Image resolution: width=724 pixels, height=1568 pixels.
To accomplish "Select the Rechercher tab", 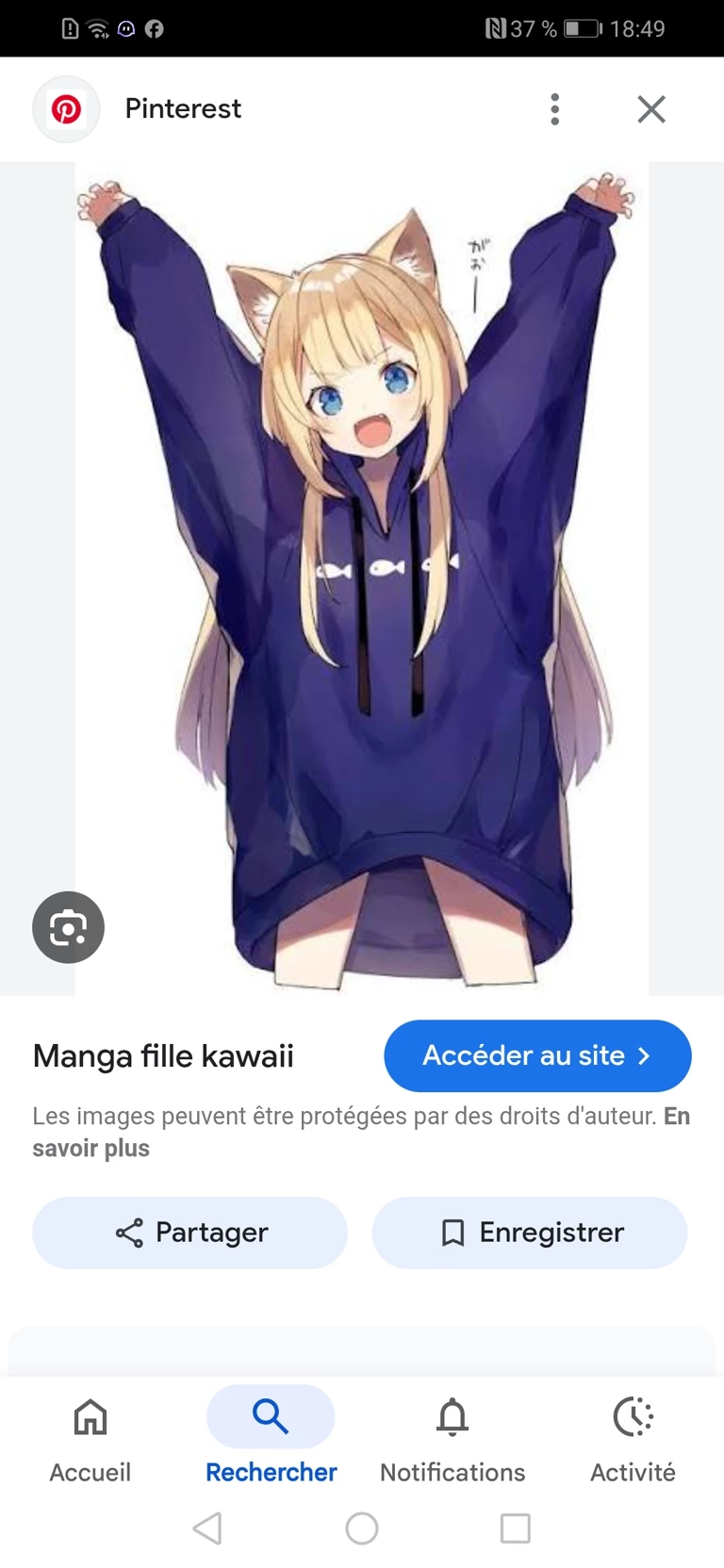I will [271, 1438].
